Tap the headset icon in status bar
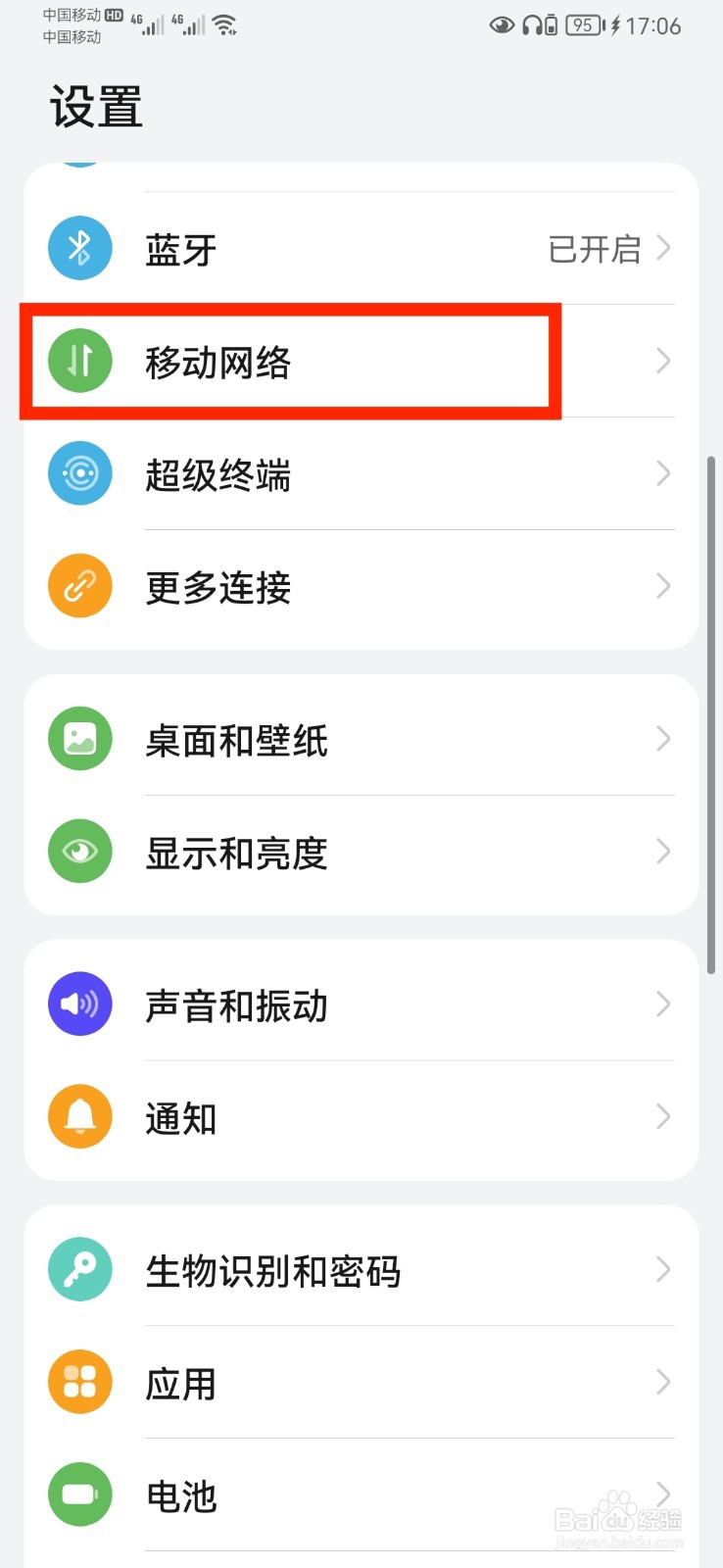The height and width of the screenshot is (1568, 723). [534, 26]
